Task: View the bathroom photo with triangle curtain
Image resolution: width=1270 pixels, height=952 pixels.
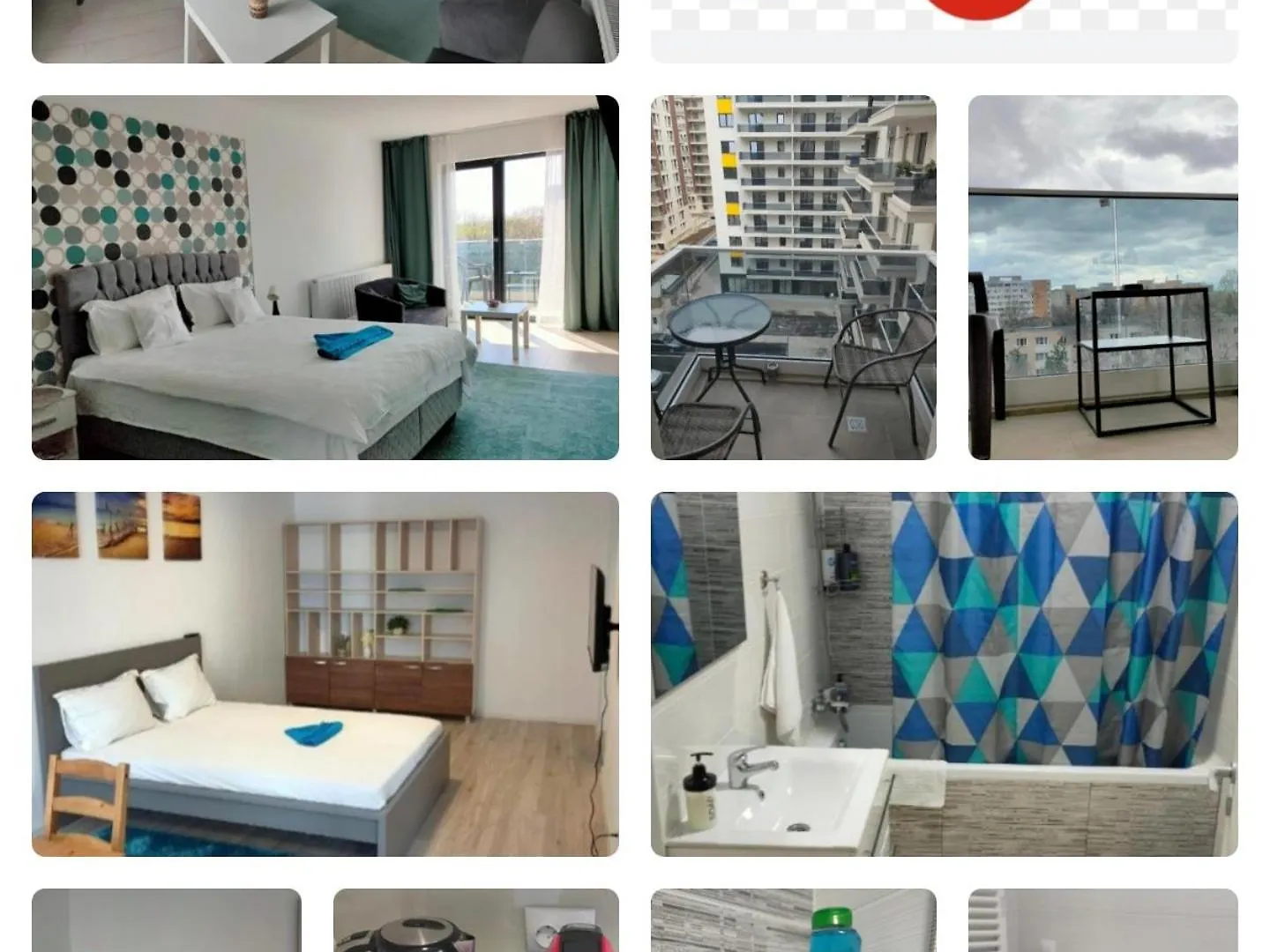Action: [944, 673]
